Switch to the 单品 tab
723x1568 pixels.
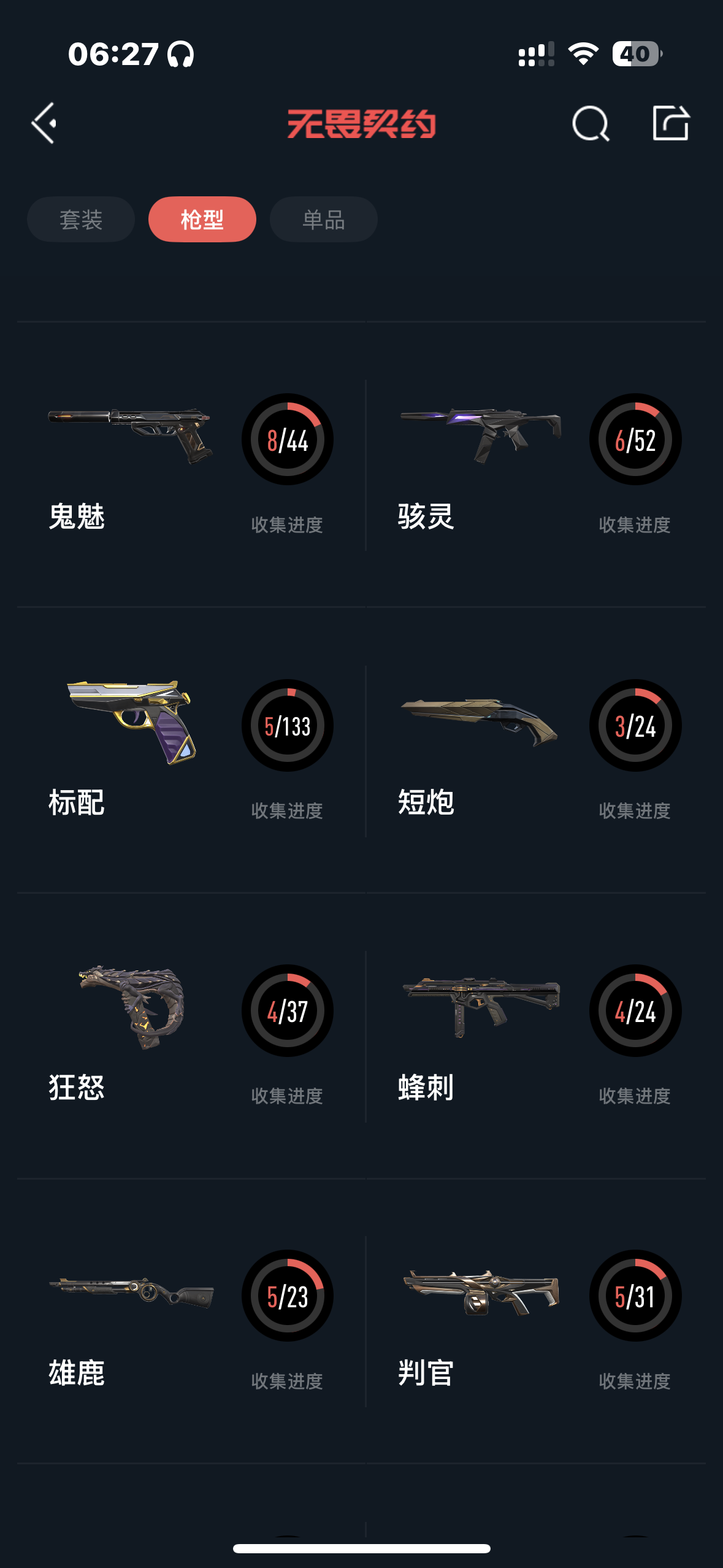coord(323,220)
